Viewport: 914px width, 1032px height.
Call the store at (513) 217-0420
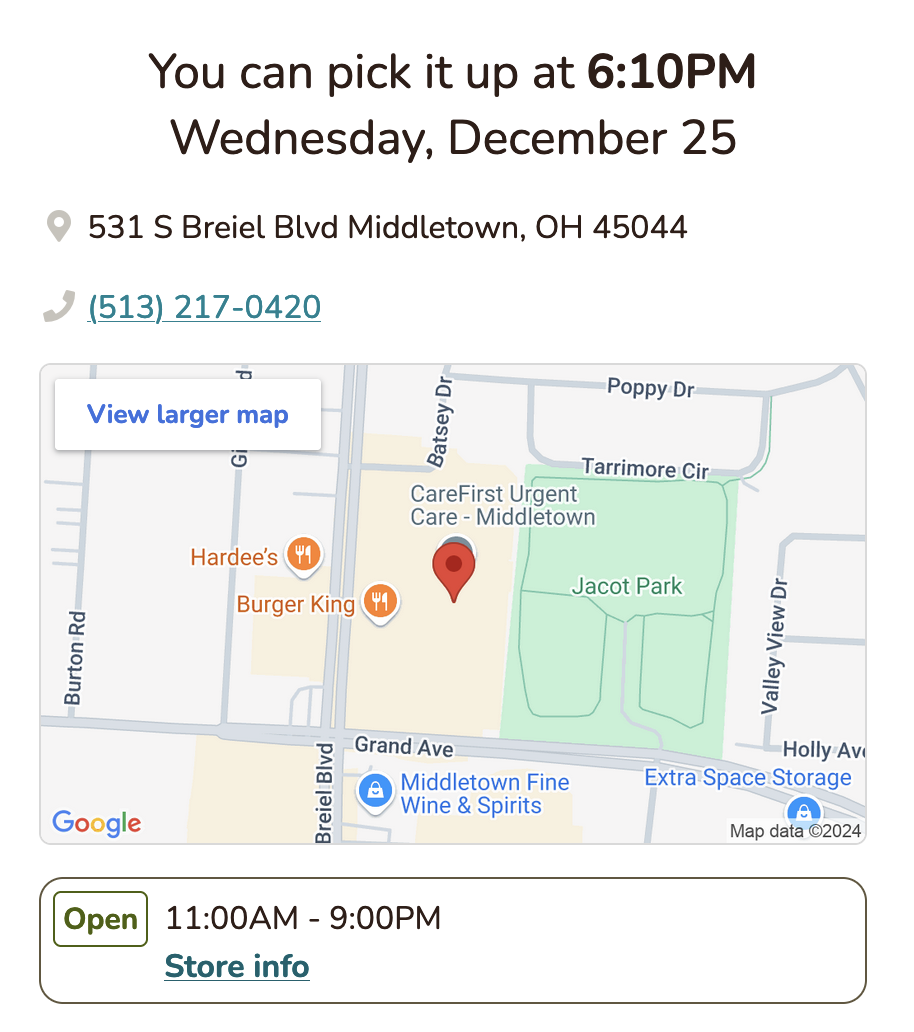point(204,307)
